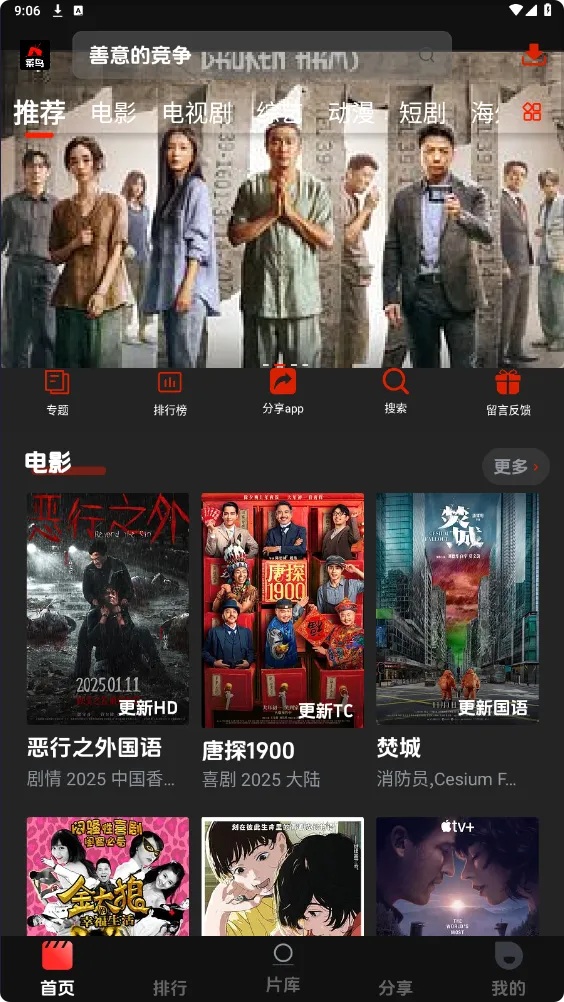Tap the 分享app shortcut
The height and width of the screenshot is (1002, 564).
point(282,392)
